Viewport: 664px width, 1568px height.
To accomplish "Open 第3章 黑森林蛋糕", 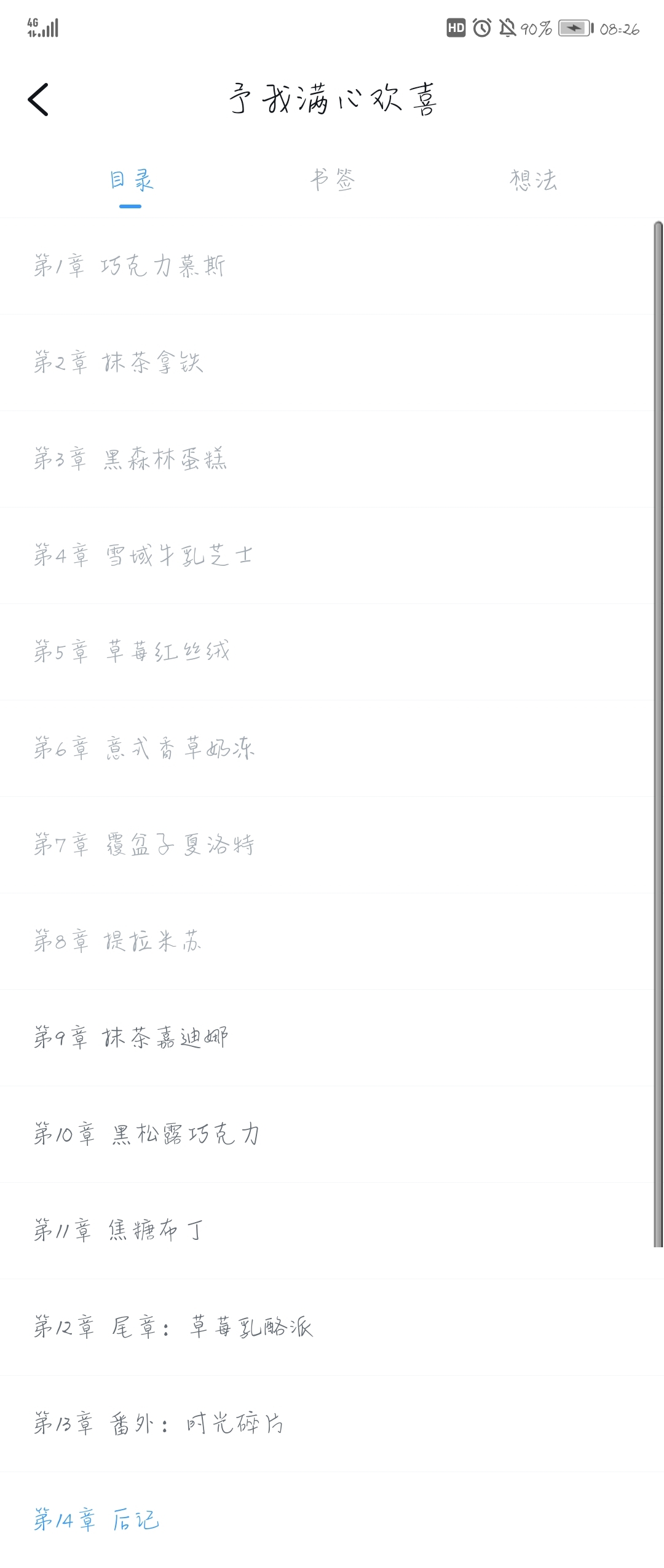I will pyautogui.click(x=130, y=459).
